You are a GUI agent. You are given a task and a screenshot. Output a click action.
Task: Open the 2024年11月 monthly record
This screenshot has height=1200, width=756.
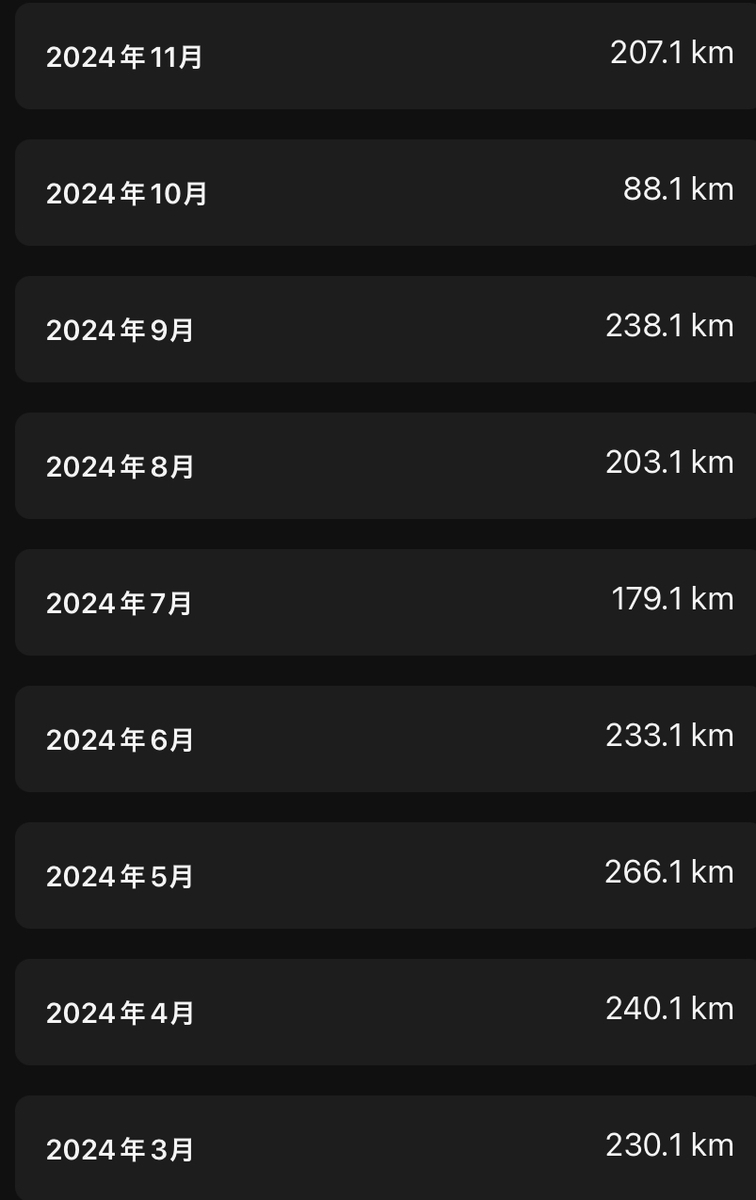tap(385, 56)
